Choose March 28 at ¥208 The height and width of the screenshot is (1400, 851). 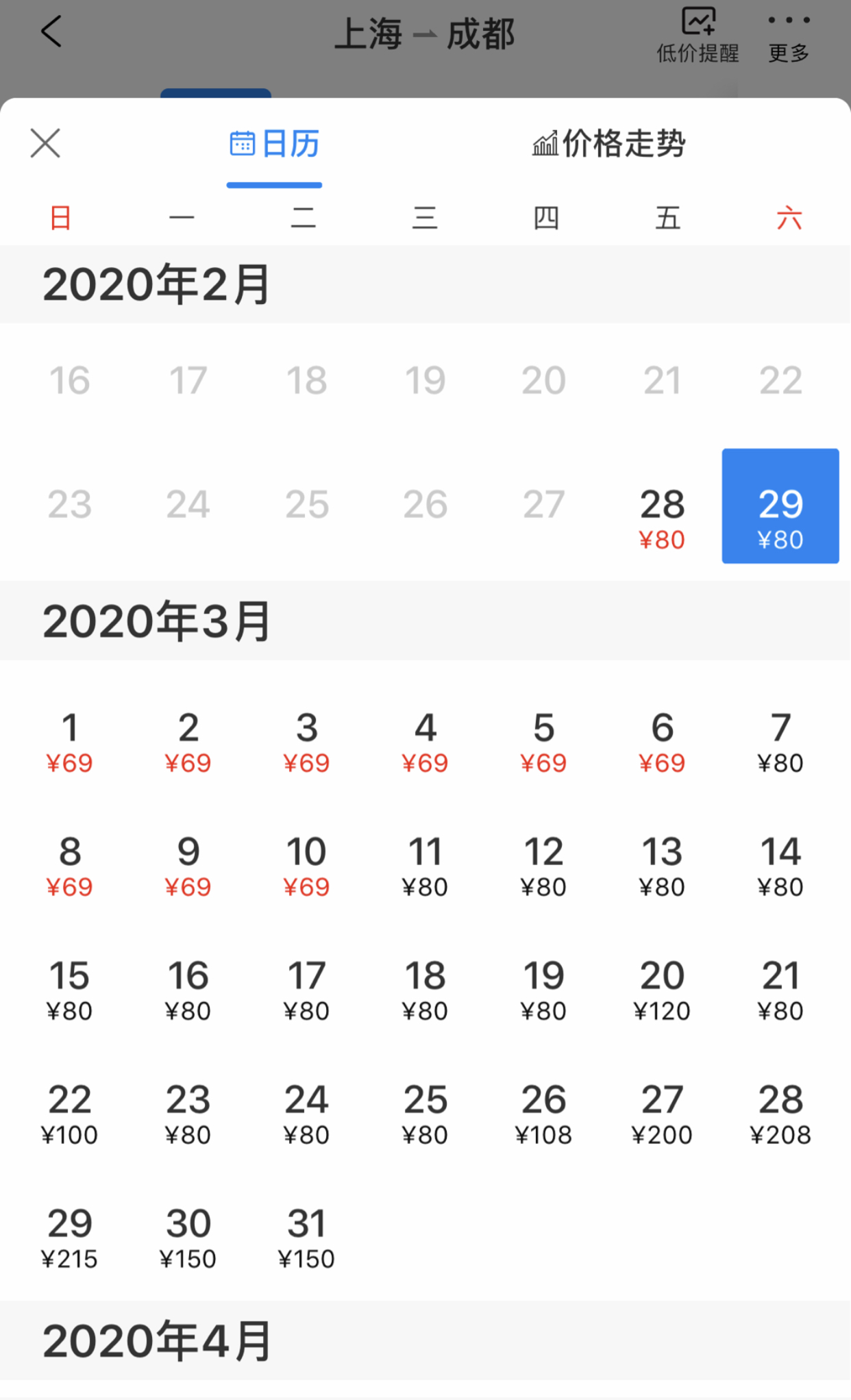pyautogui.click(x=780, y=1114)
